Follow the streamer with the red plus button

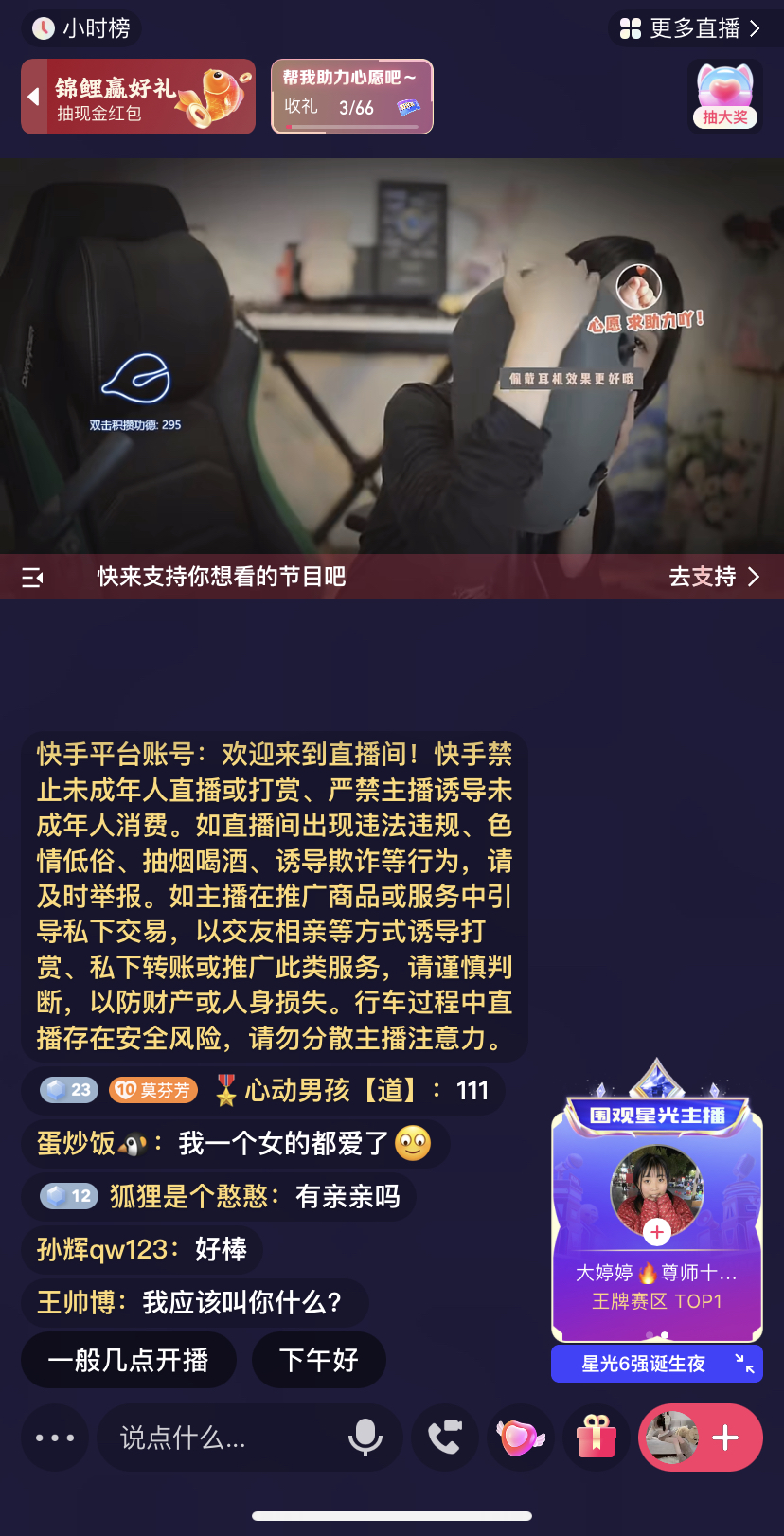[x=726, y=1438]
